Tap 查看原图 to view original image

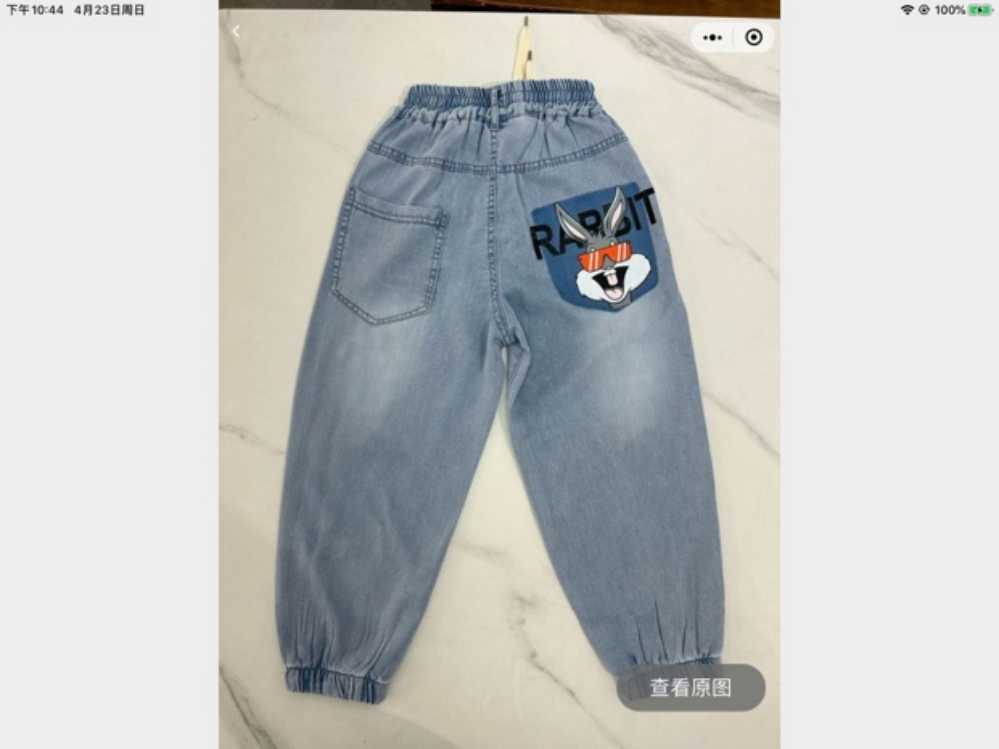tap(690, 688)
